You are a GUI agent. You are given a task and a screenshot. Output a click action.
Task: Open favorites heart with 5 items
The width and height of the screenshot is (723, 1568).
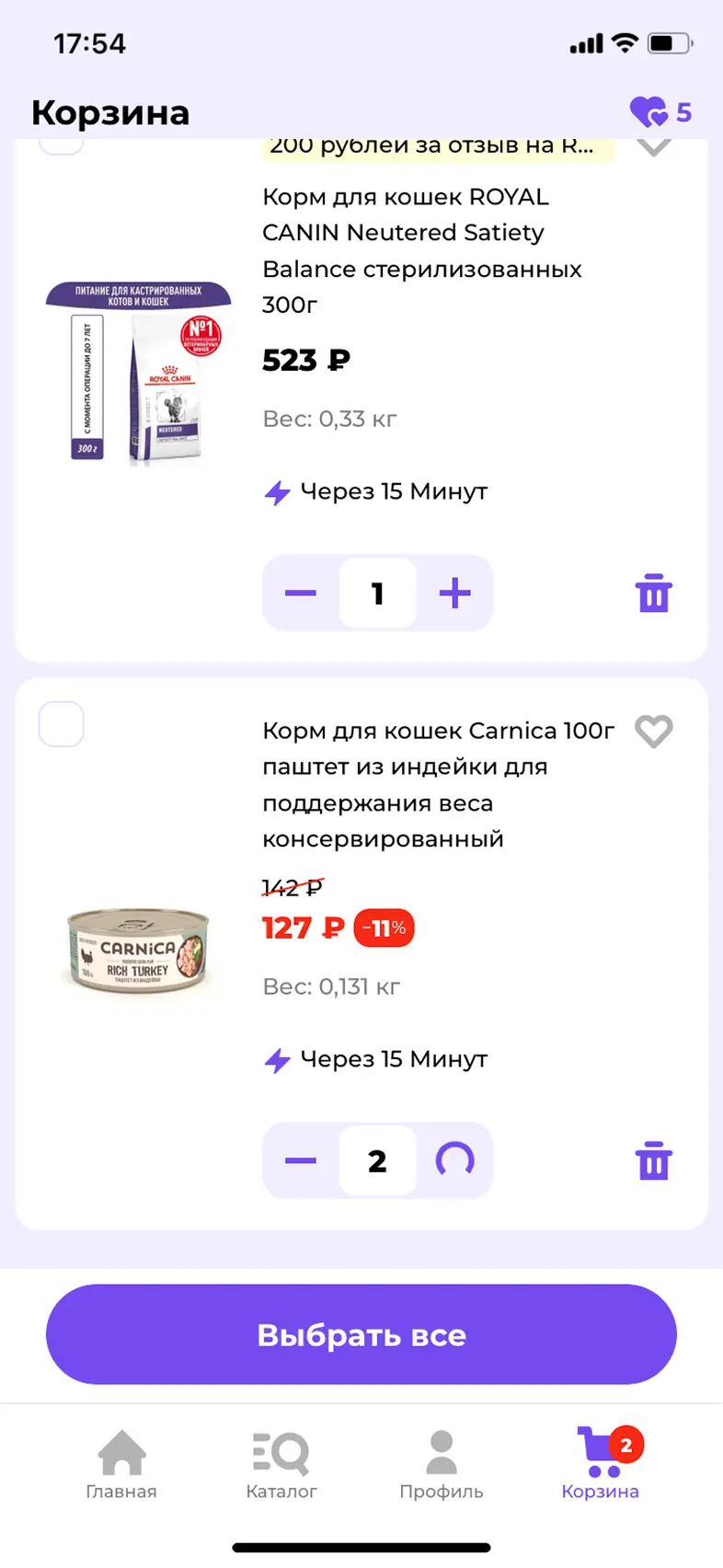click(x=660, y=112)
